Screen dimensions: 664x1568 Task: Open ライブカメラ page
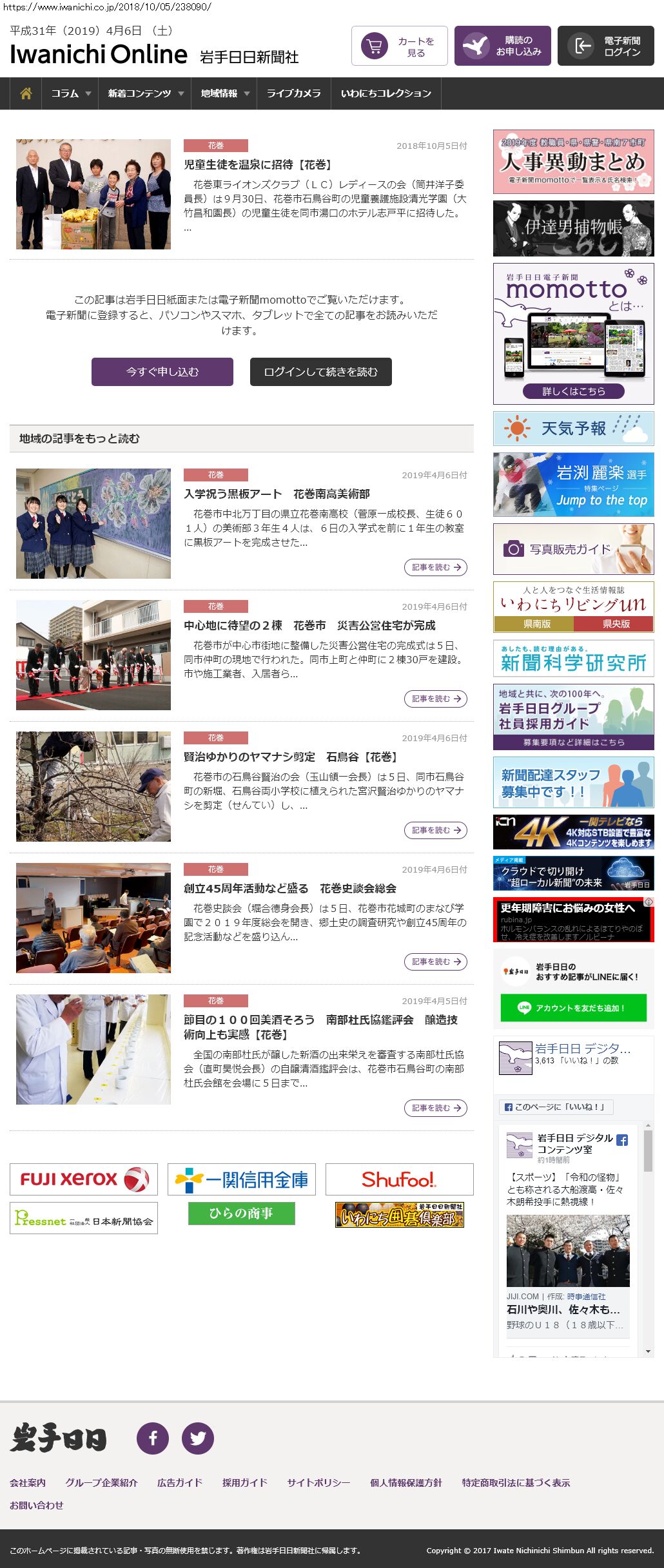[x=293, y=93]
